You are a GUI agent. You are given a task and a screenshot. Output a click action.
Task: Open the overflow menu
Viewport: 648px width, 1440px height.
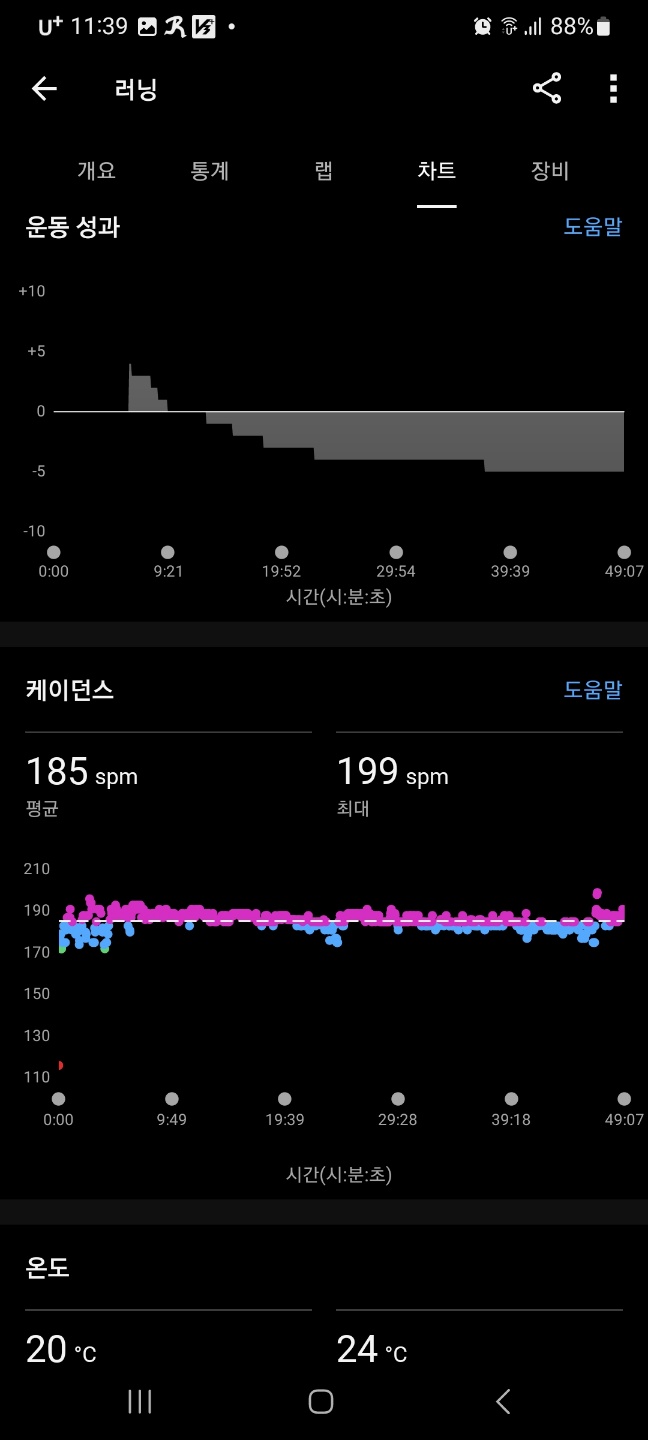click(613, 89)
